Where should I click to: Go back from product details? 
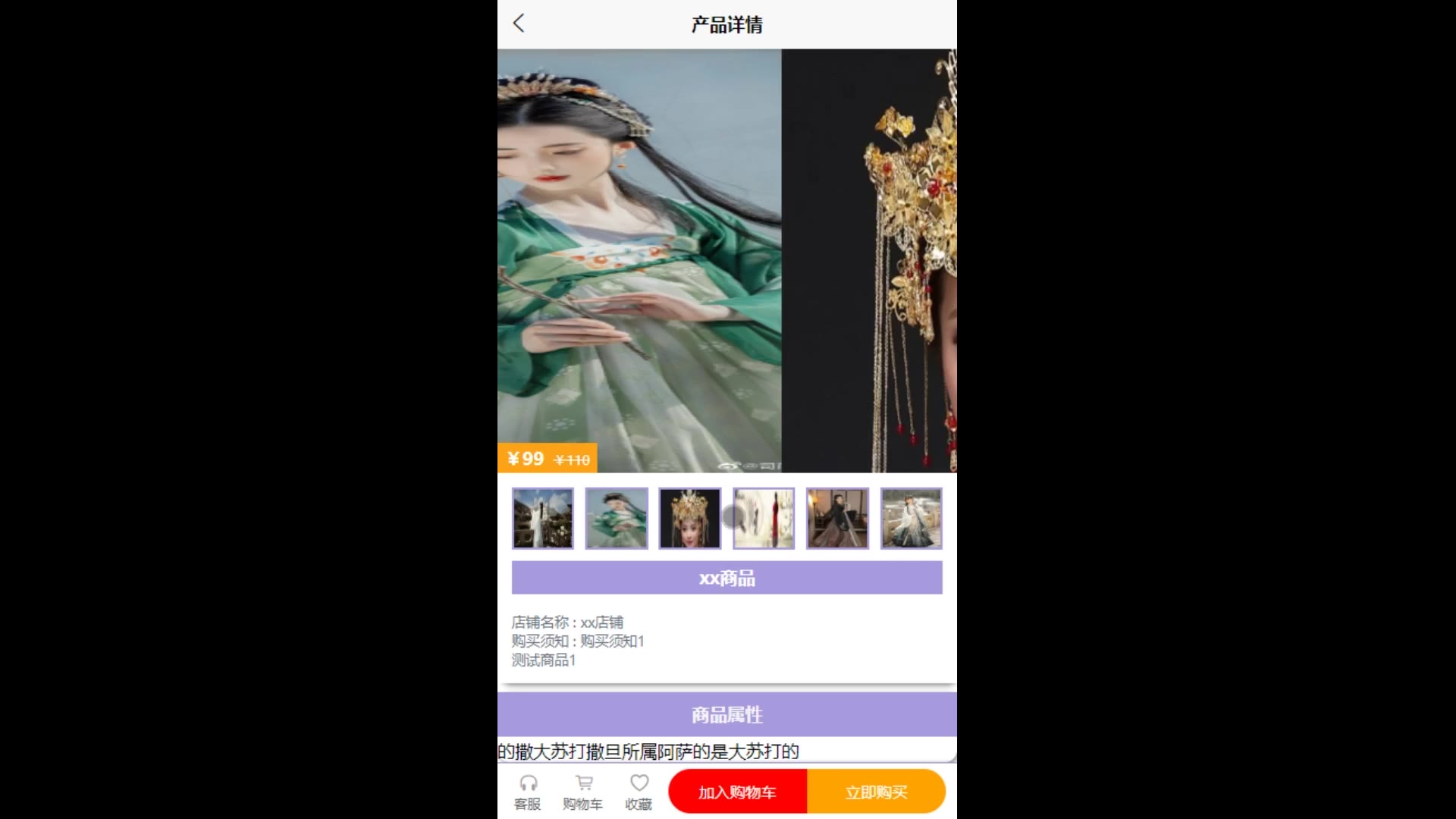tap(519, 24)
